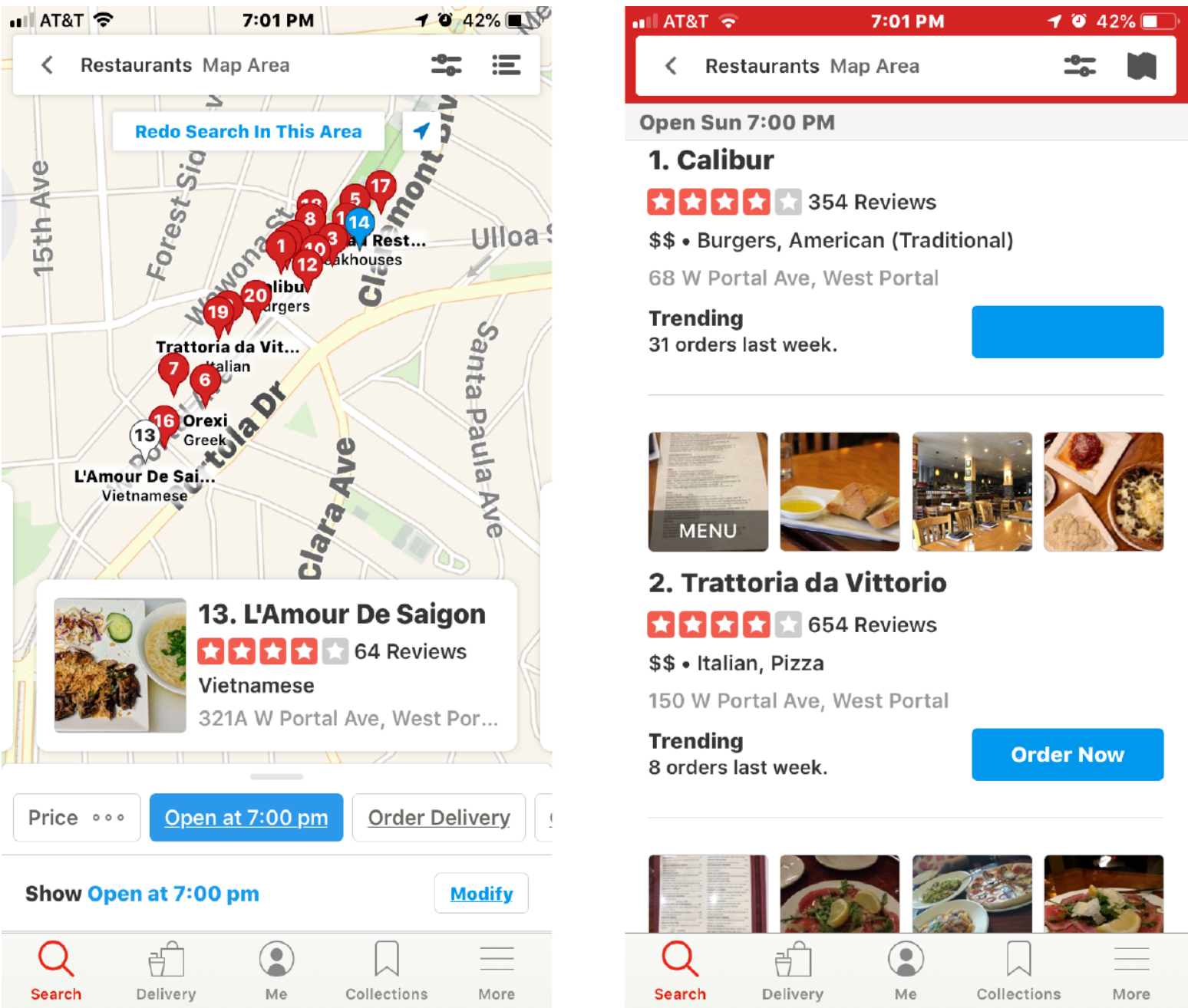This screenshot has height=1008, width=1188.
Task: Select map pin number 17
Action: (x=380, y=186)
